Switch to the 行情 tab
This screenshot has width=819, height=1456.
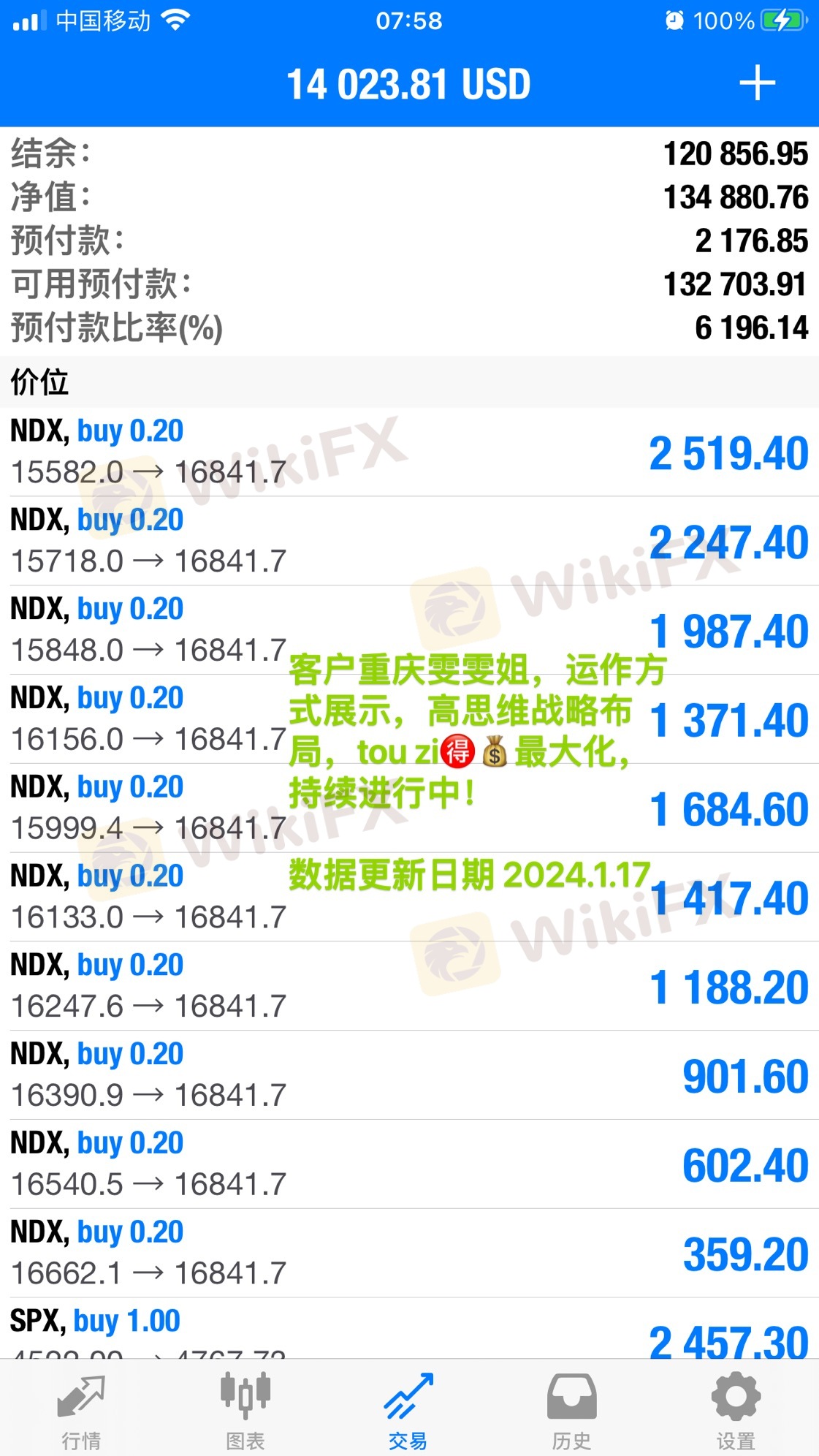coord(81,1411)
